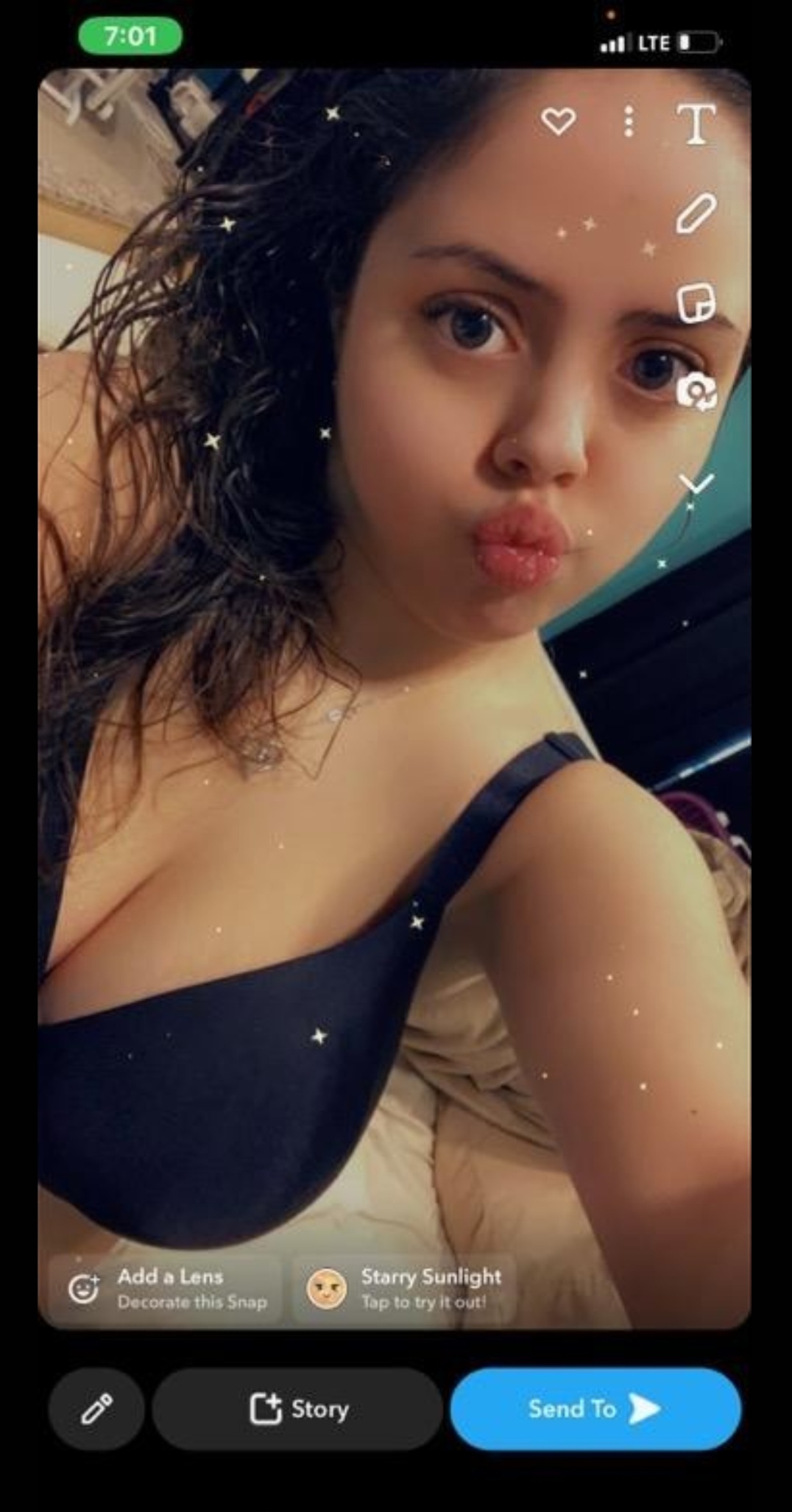Try the Starry Sunlight lens
792x1512 pixels.
(403, 1288)
